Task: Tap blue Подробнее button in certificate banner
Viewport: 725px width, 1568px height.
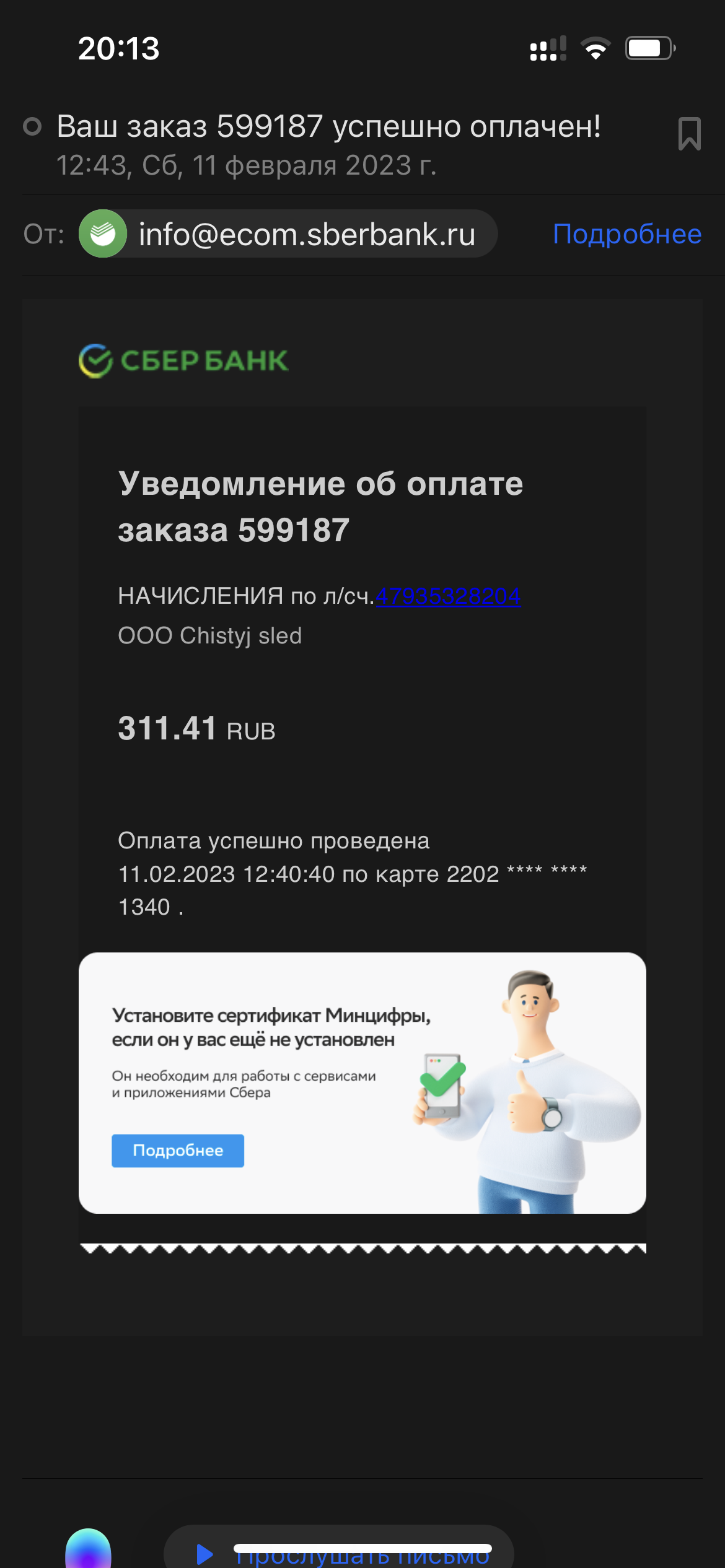Action: pos(178,1151)
